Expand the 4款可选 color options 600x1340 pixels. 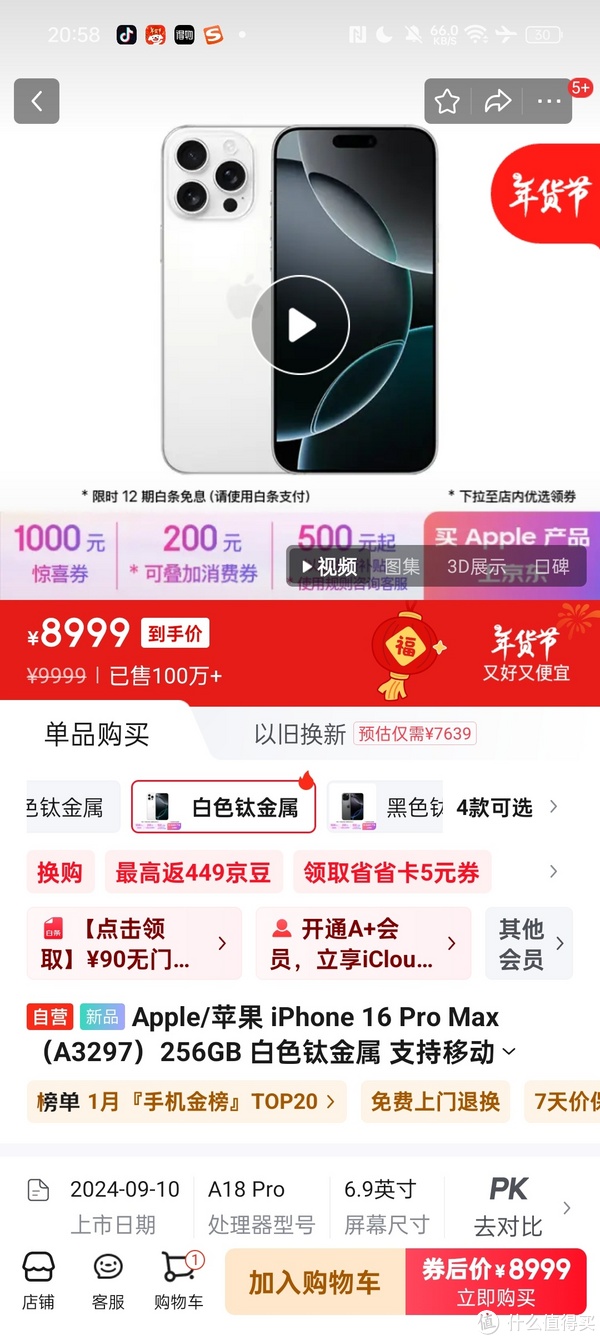(506, 807)
